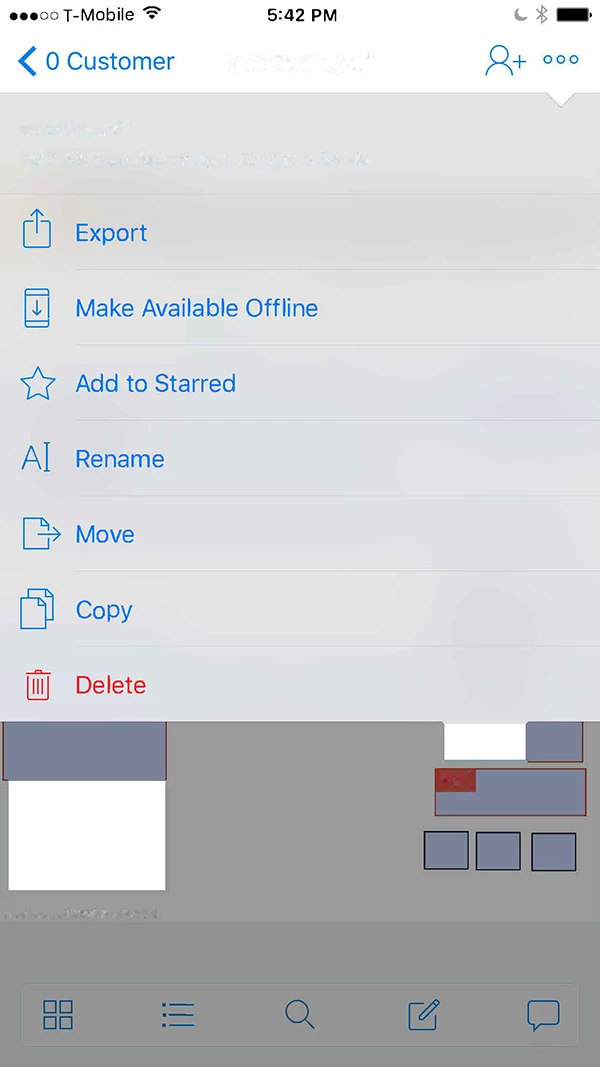Search within the document
Image resolution: width=600 pixels, height=1067 pixels.
click(x=299, y=1015)
